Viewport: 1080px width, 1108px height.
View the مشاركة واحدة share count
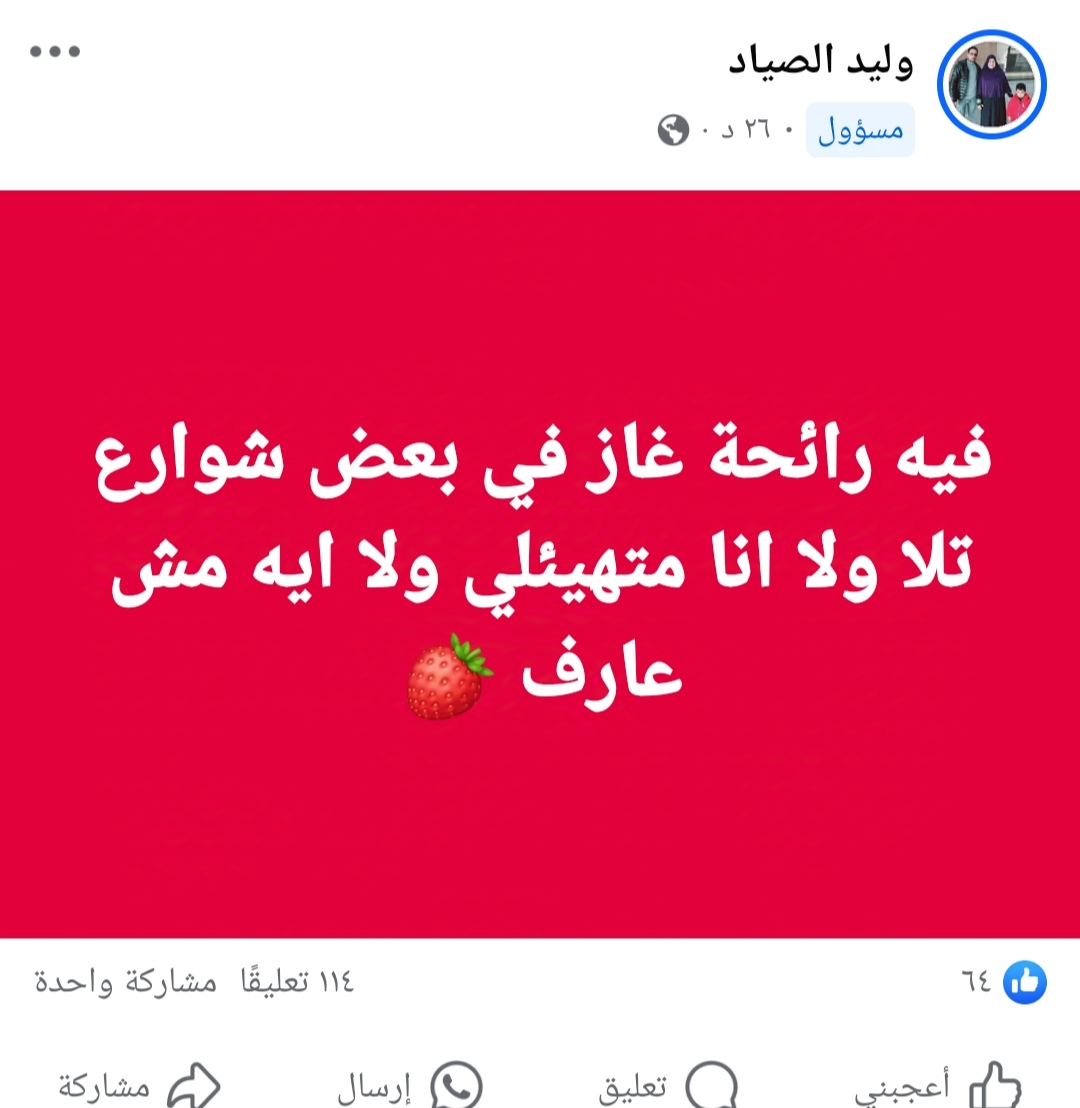(125, 982)
